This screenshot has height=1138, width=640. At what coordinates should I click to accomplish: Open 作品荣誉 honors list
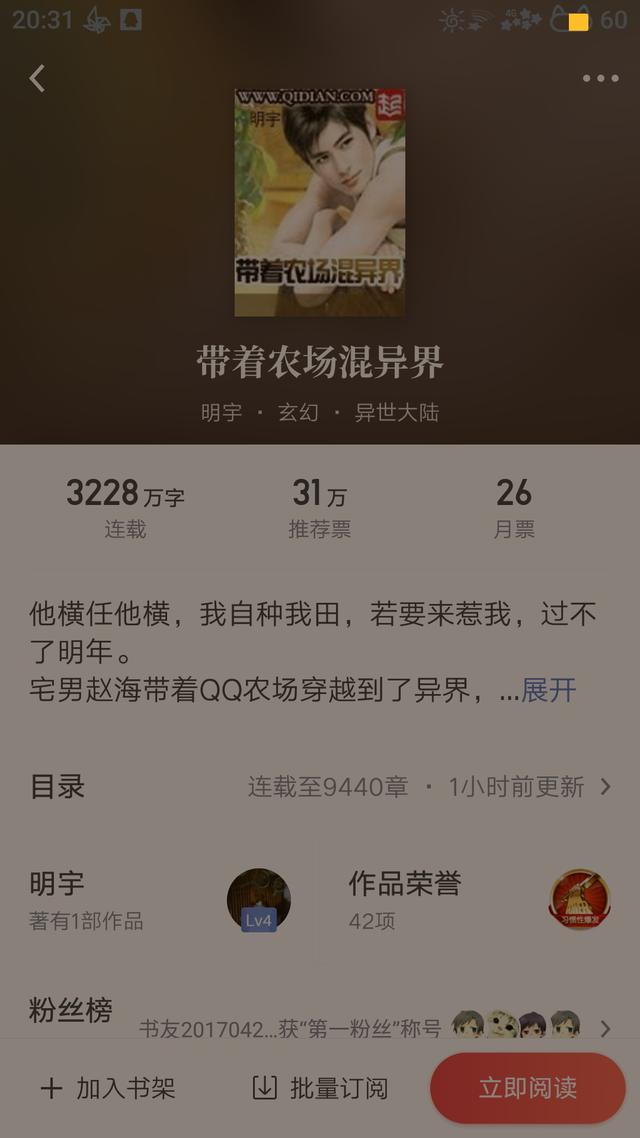pyautogui.click(x=480, y=900)
